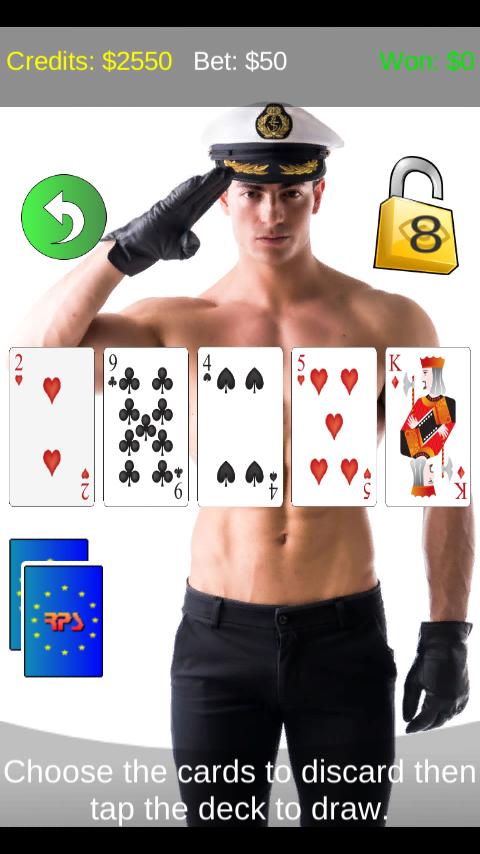Pick the King of diamonds card
Viewport: 480px width, 854px height.
[428, 427]
